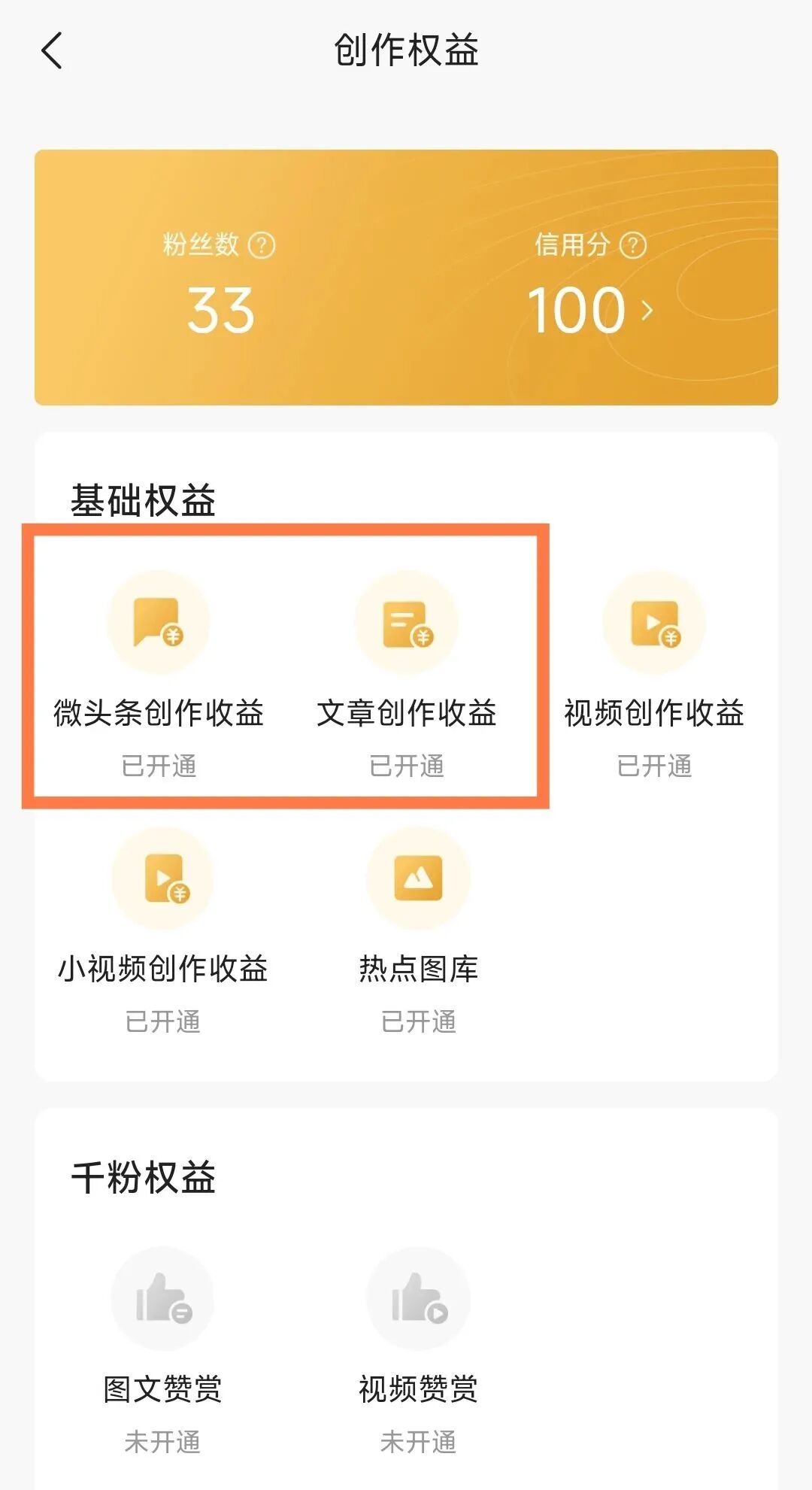This screenshot has height=1490, width=812.
Task: Go back from 创作权益 page
Action: [52, 51]
